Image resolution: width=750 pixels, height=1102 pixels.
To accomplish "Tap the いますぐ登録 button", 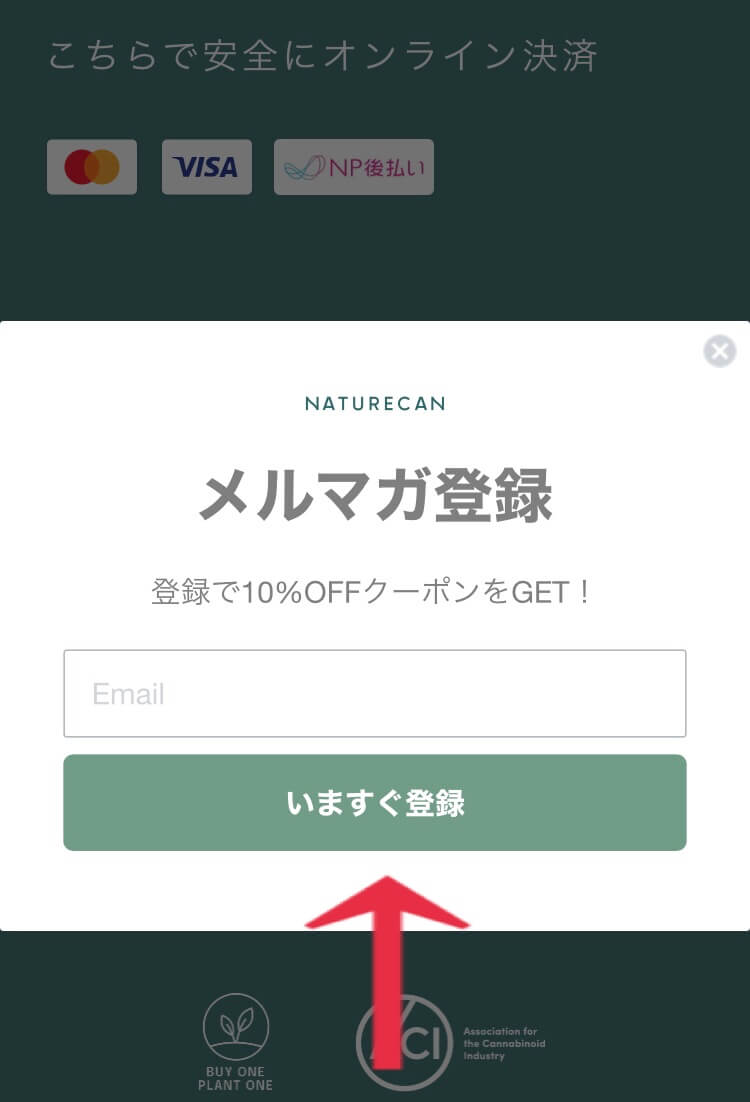I will point(374,803).
